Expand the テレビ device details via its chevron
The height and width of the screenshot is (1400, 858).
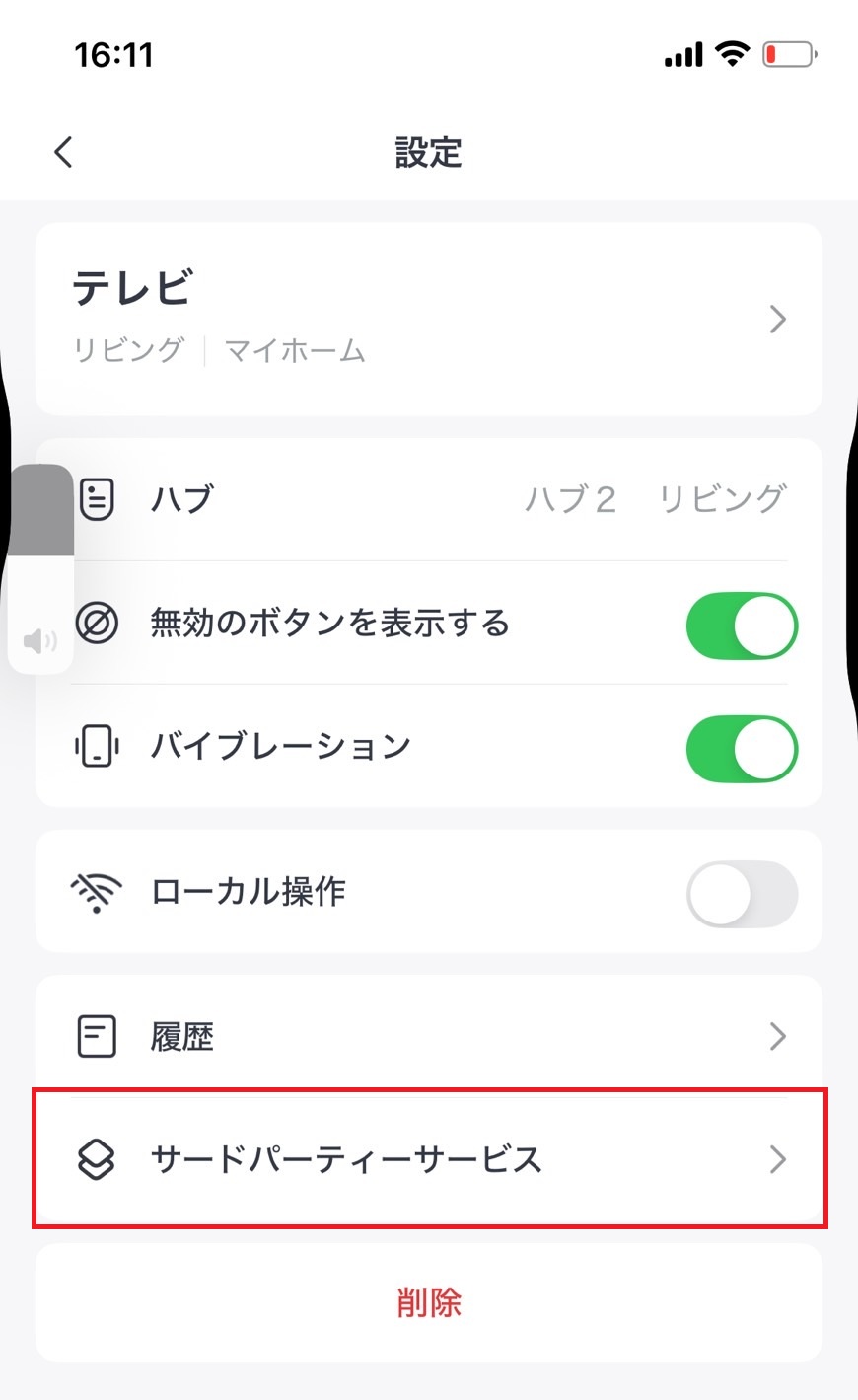[778, 318]
